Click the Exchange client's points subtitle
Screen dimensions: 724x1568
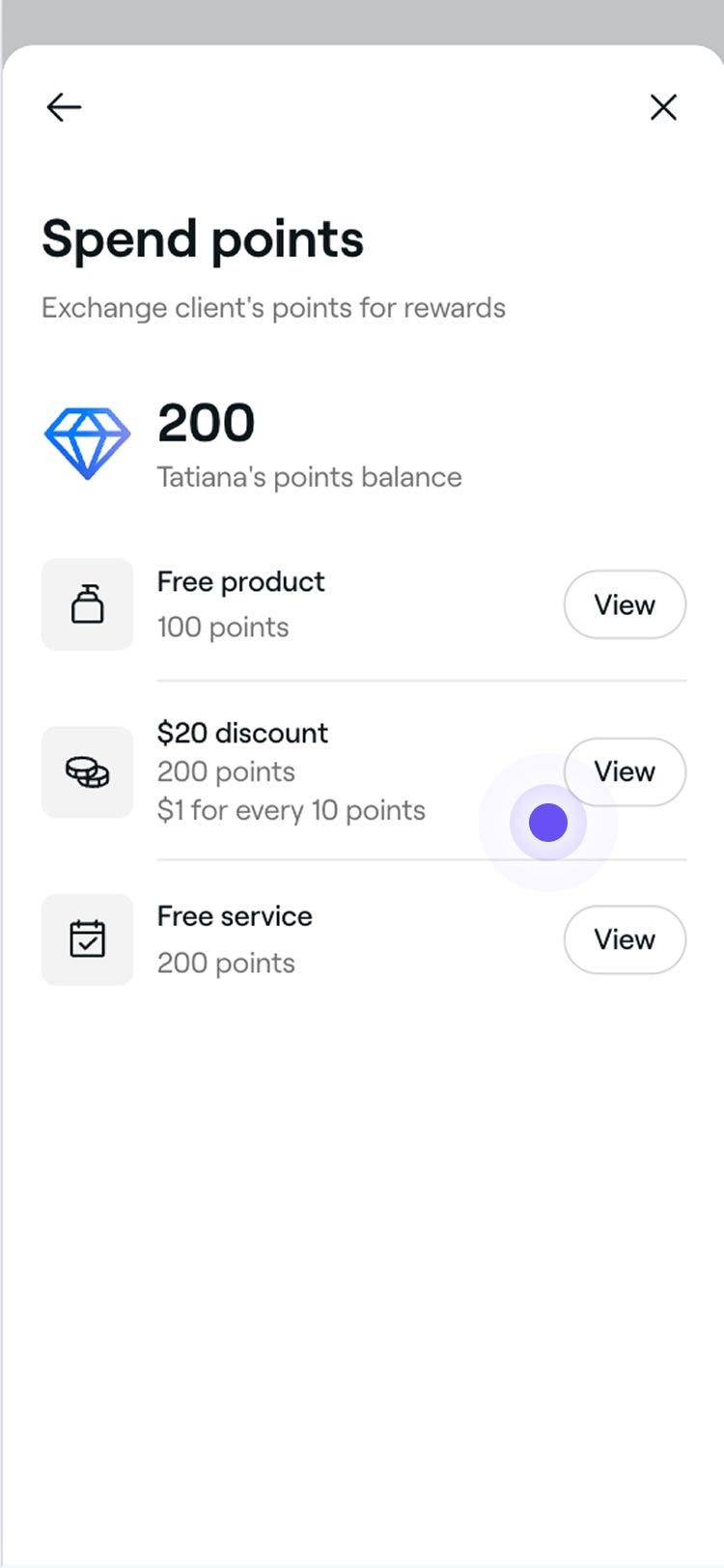point(273,307)
